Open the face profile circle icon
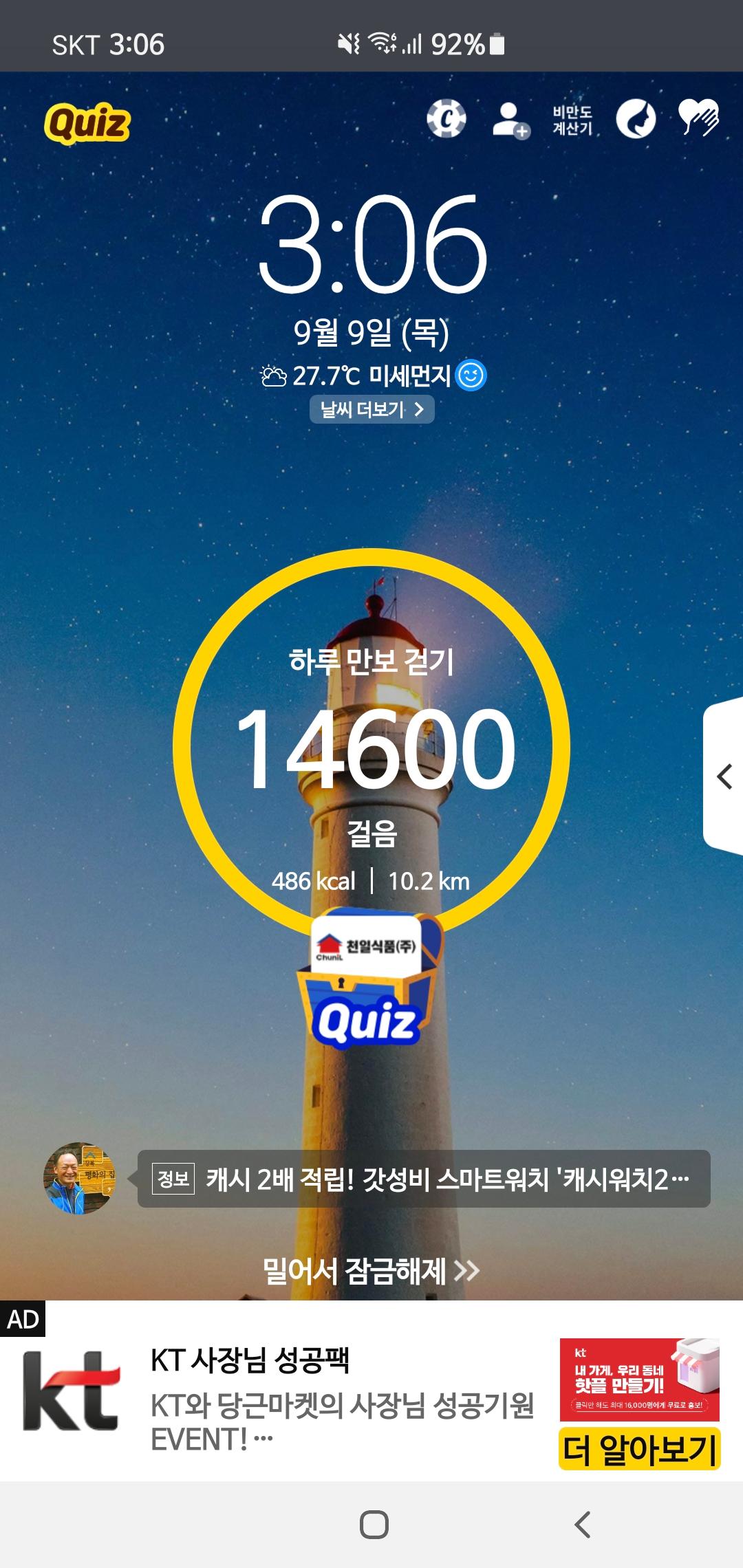This screenshot has height=1568, width=743. 636,119
